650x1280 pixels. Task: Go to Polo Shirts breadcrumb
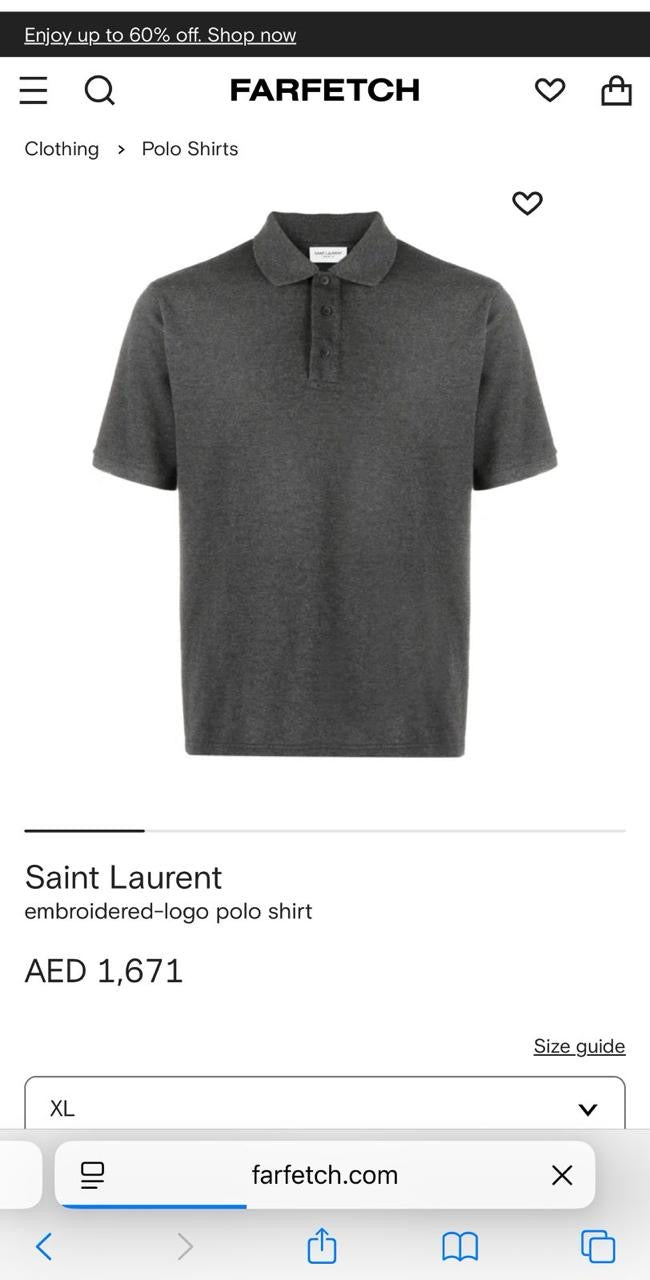coord(190,149)
